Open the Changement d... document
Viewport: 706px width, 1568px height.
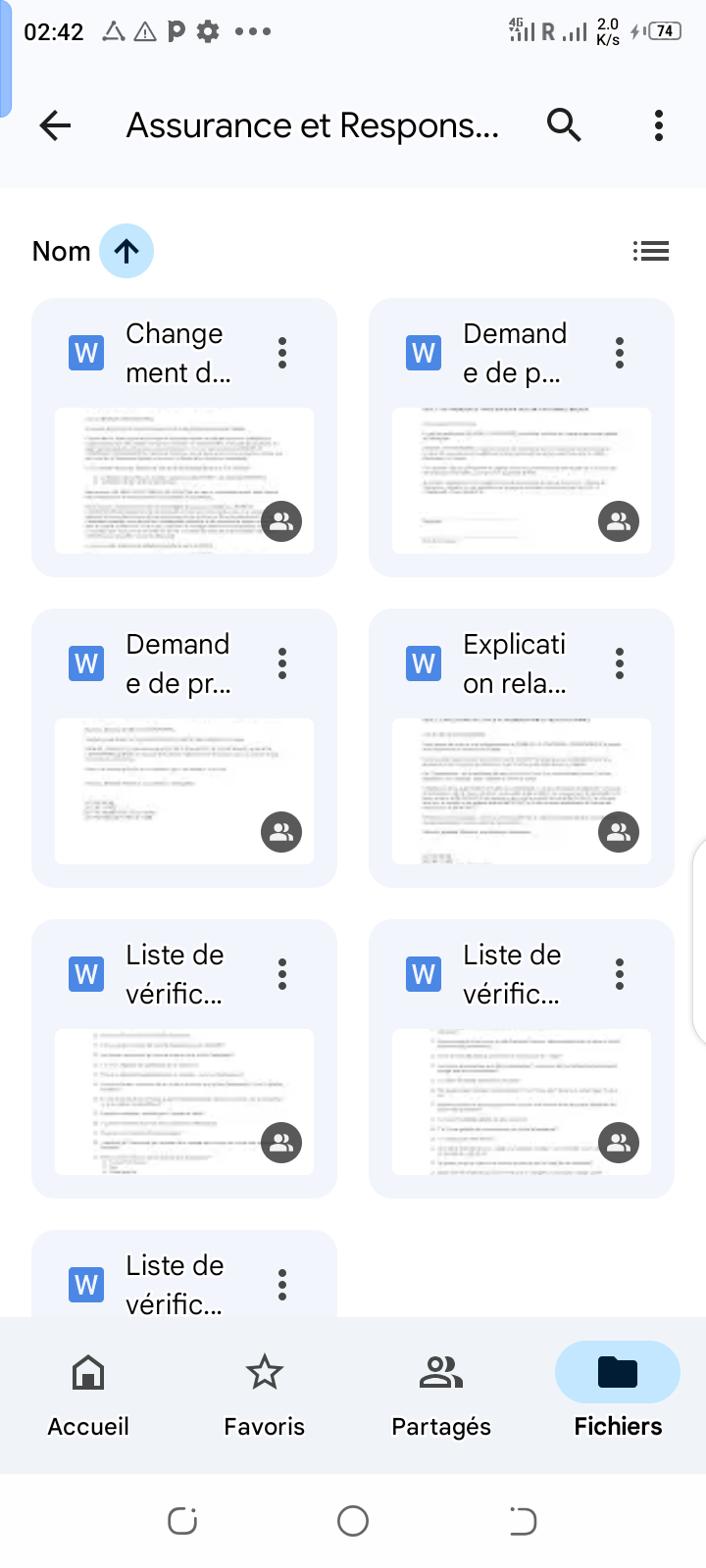pyautogui.click(x=183, y=480)
